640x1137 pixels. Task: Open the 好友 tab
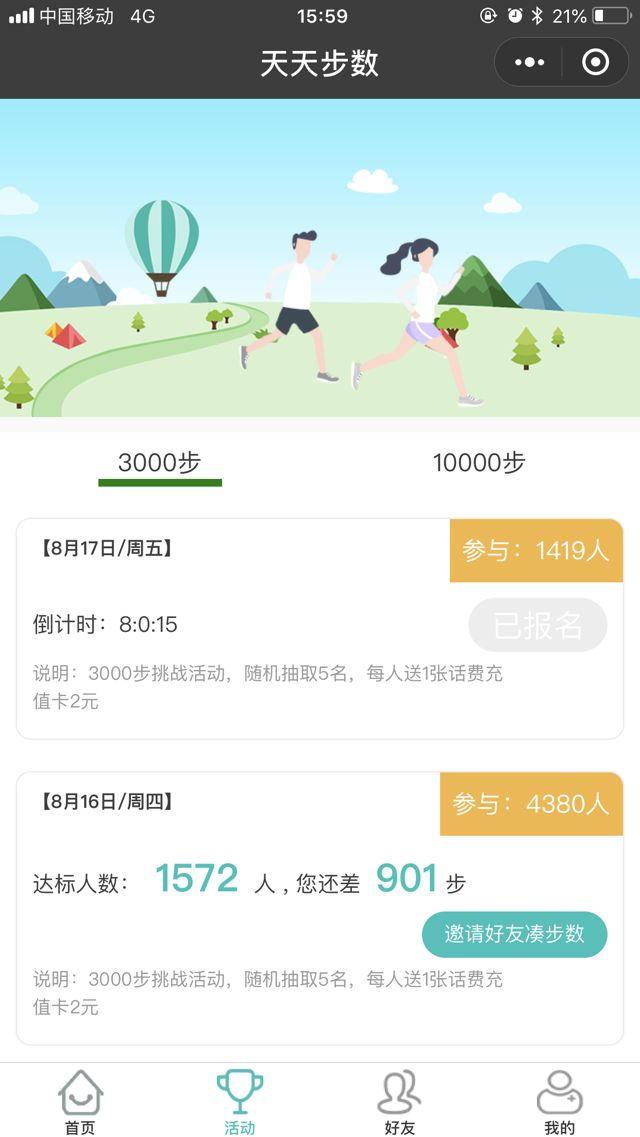[399, 1102]
